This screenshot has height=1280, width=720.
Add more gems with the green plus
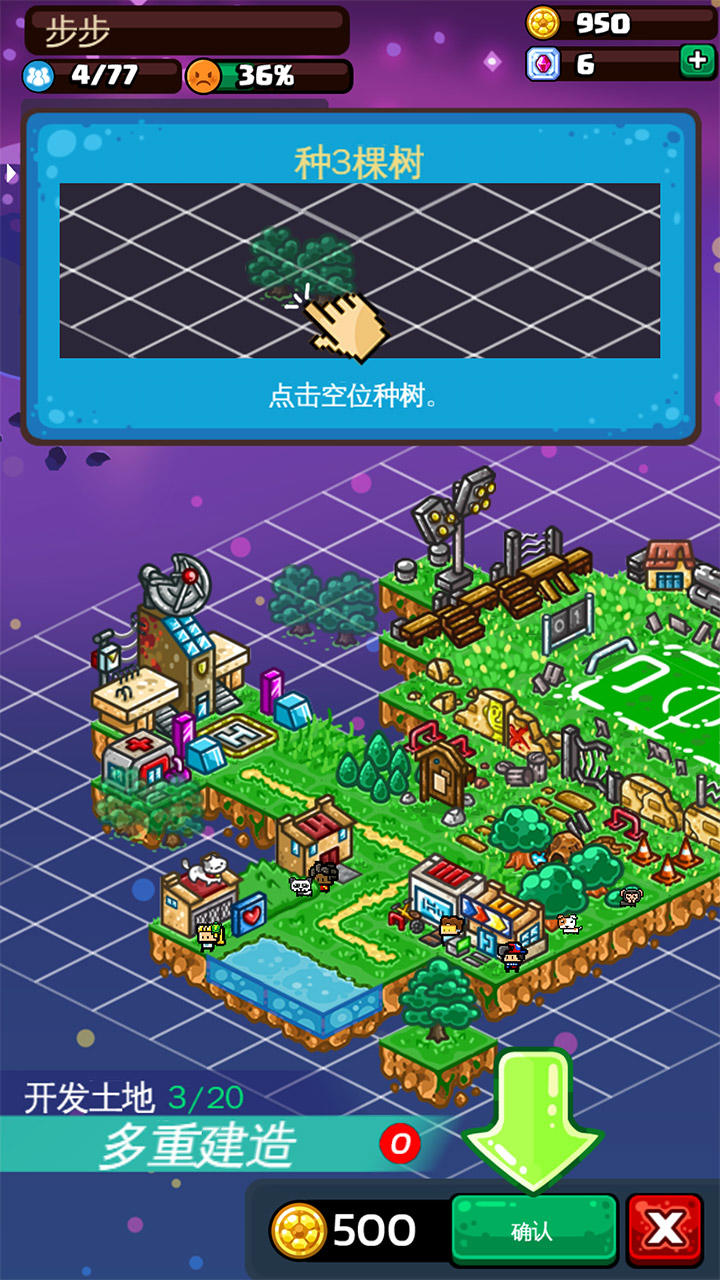click(696, 62)
